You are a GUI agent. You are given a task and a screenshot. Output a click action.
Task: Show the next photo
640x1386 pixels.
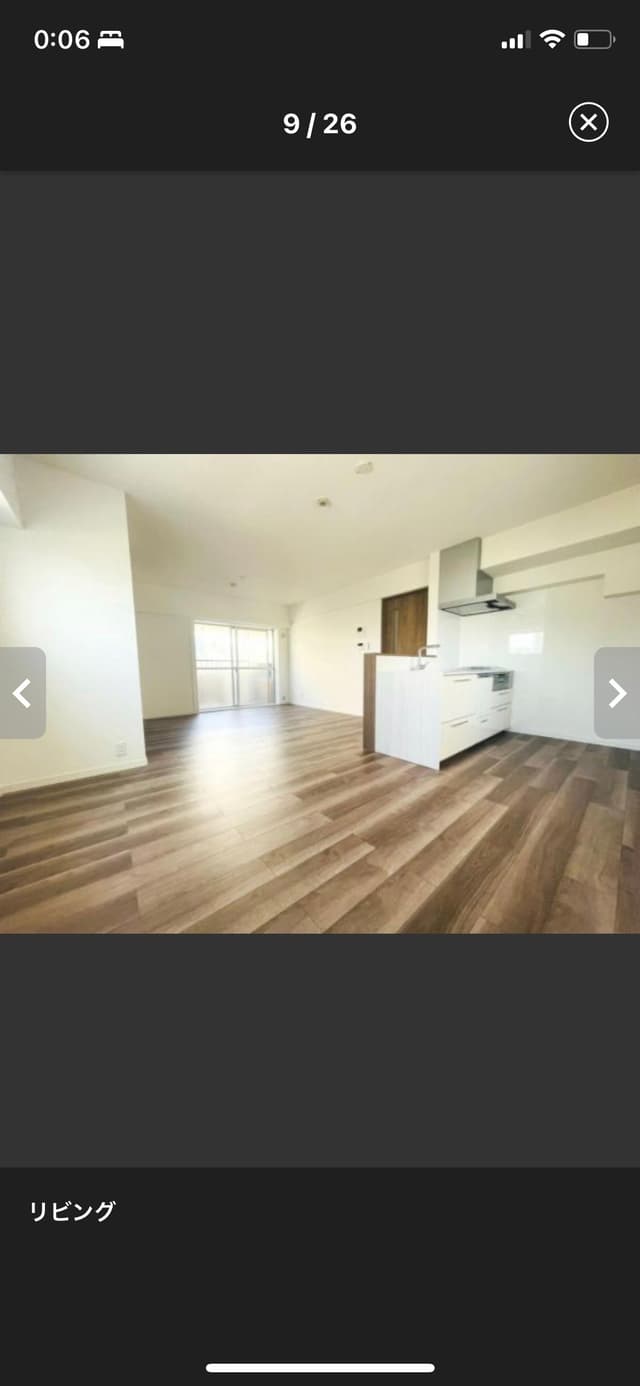(x=617, y=693)
